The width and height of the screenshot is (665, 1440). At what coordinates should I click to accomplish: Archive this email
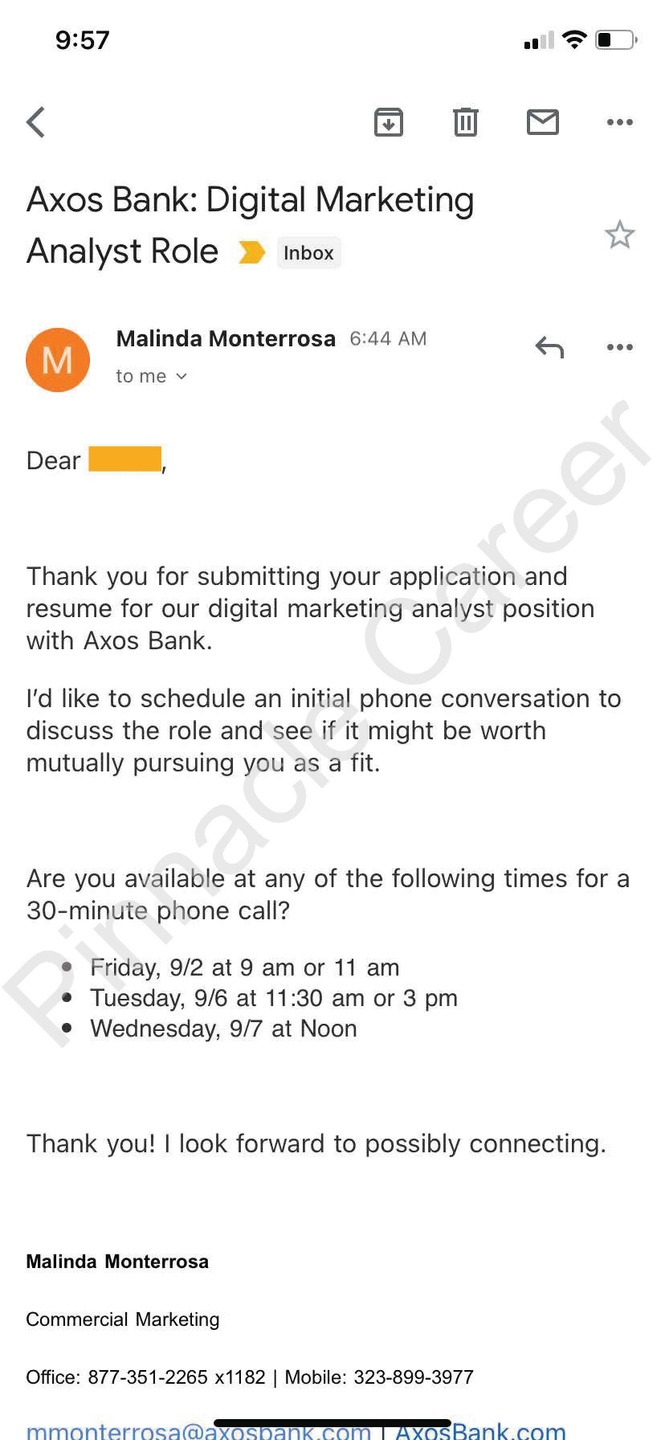point(388,122)
